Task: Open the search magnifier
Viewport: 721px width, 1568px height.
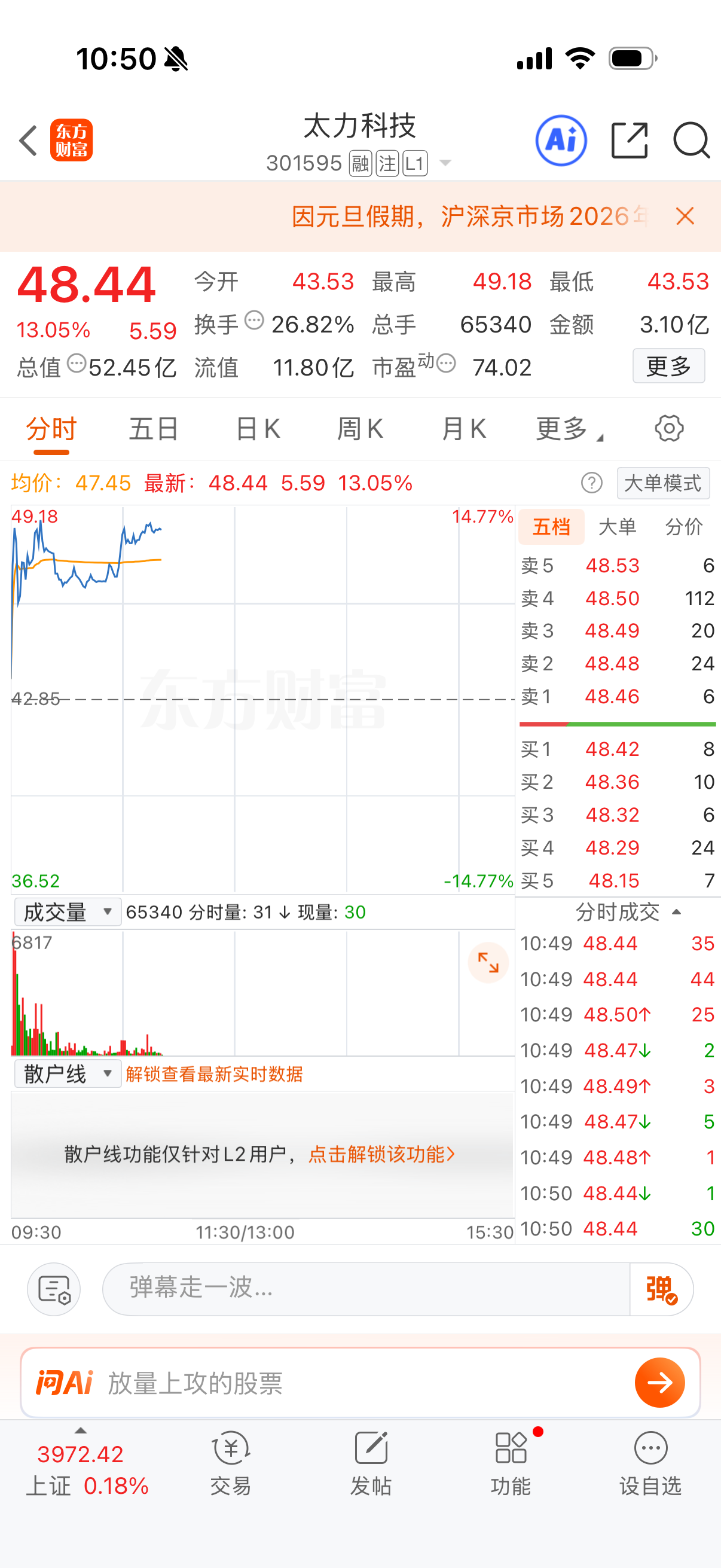Action: (691, 141)
